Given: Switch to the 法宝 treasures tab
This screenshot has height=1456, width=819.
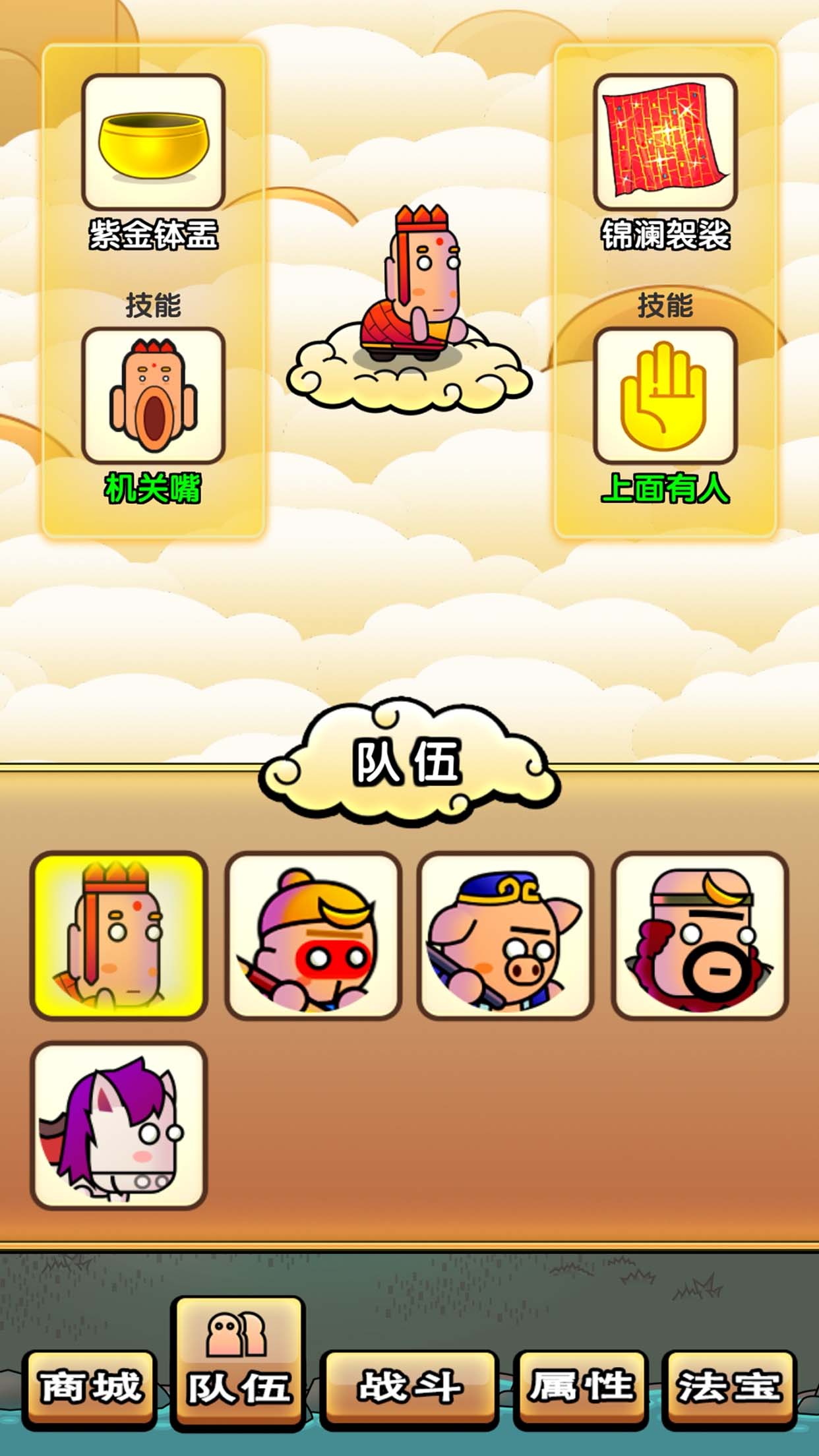Looking at the screenshot, I should click(729, 1387).
